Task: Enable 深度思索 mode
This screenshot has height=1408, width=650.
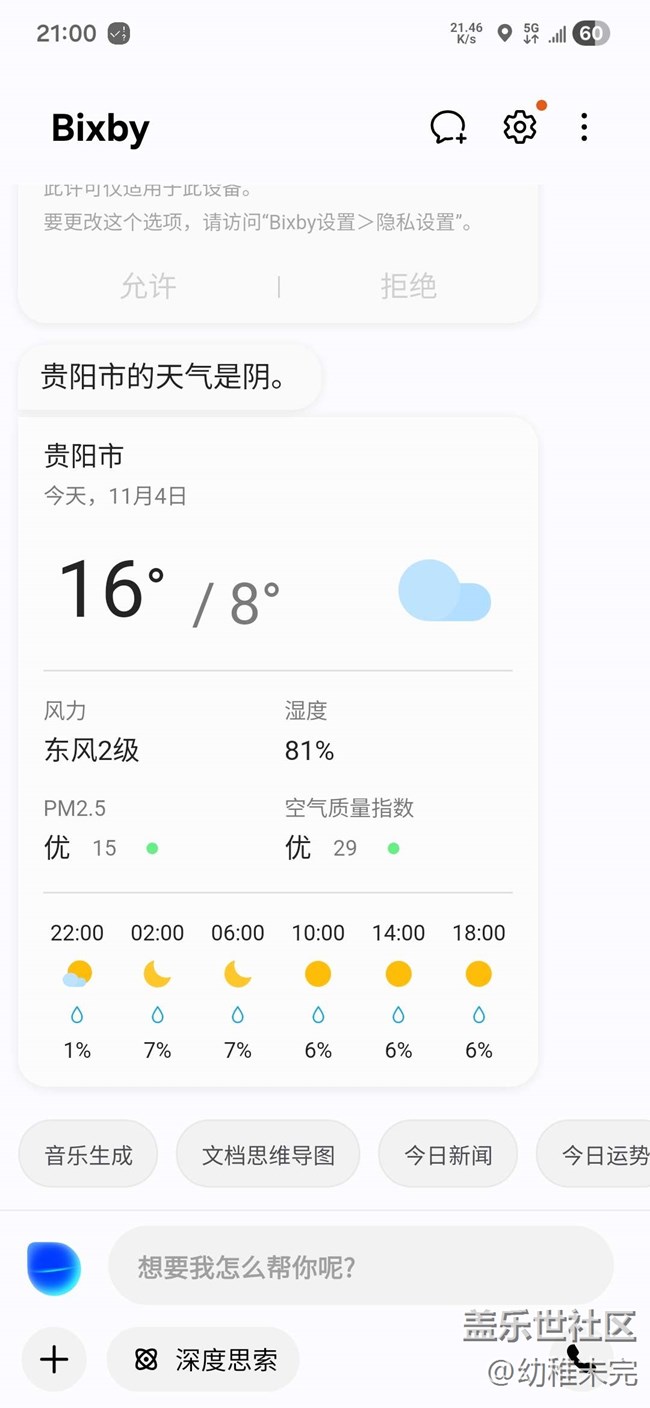Action: click(204, 1359)
